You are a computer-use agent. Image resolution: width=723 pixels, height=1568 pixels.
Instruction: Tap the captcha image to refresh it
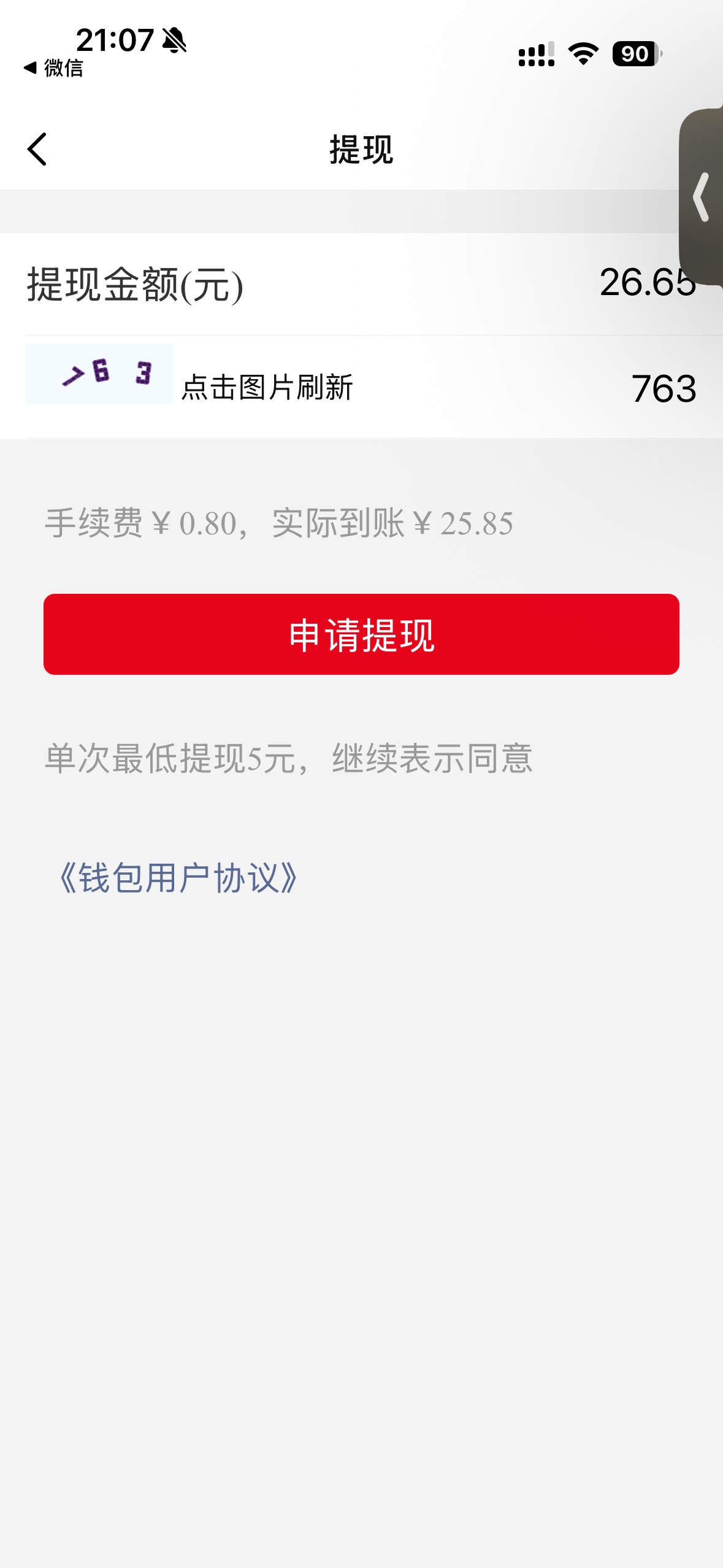pyautogui.click(x=99, y=374)
